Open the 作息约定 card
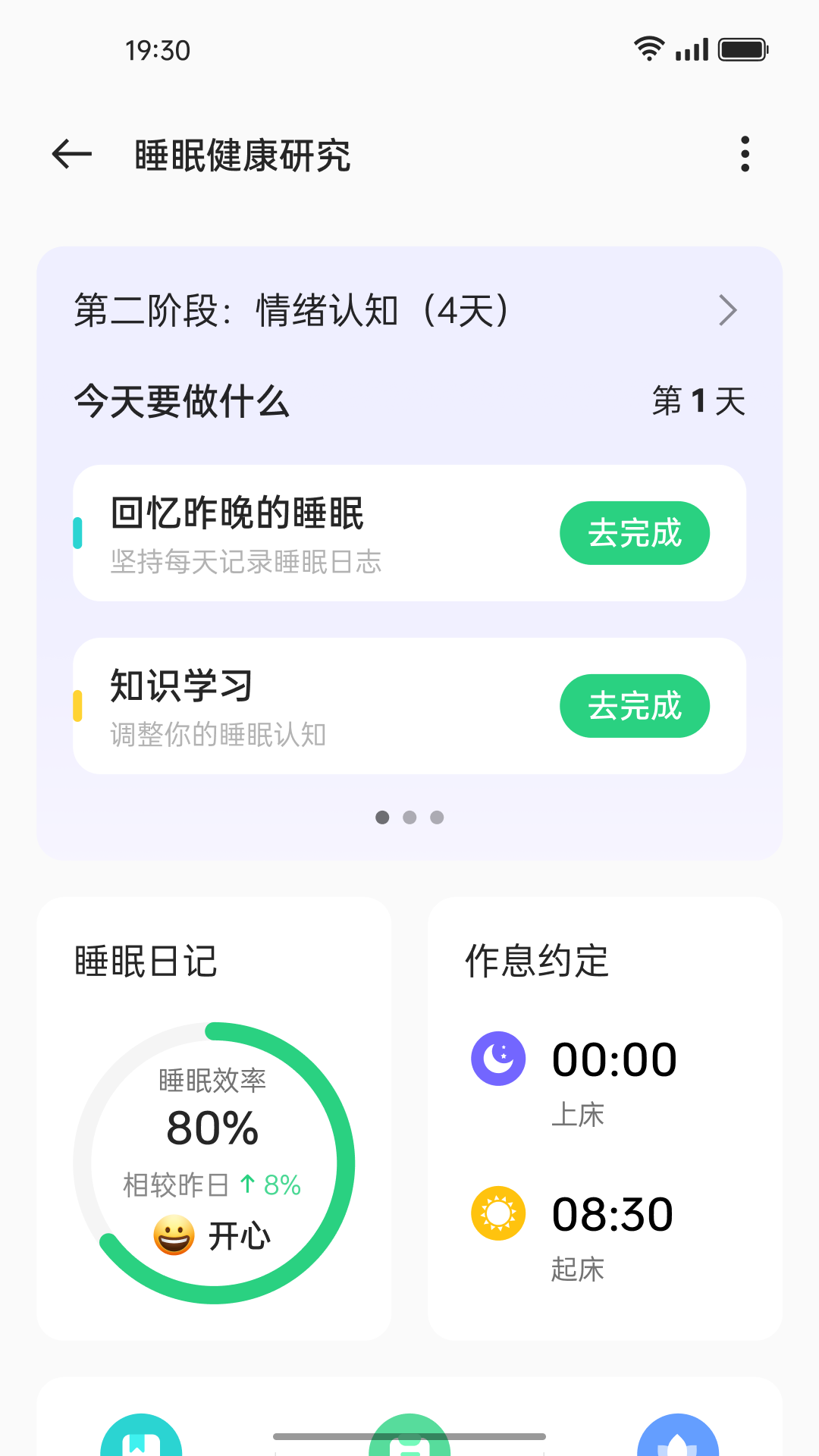 coord(536,962)
